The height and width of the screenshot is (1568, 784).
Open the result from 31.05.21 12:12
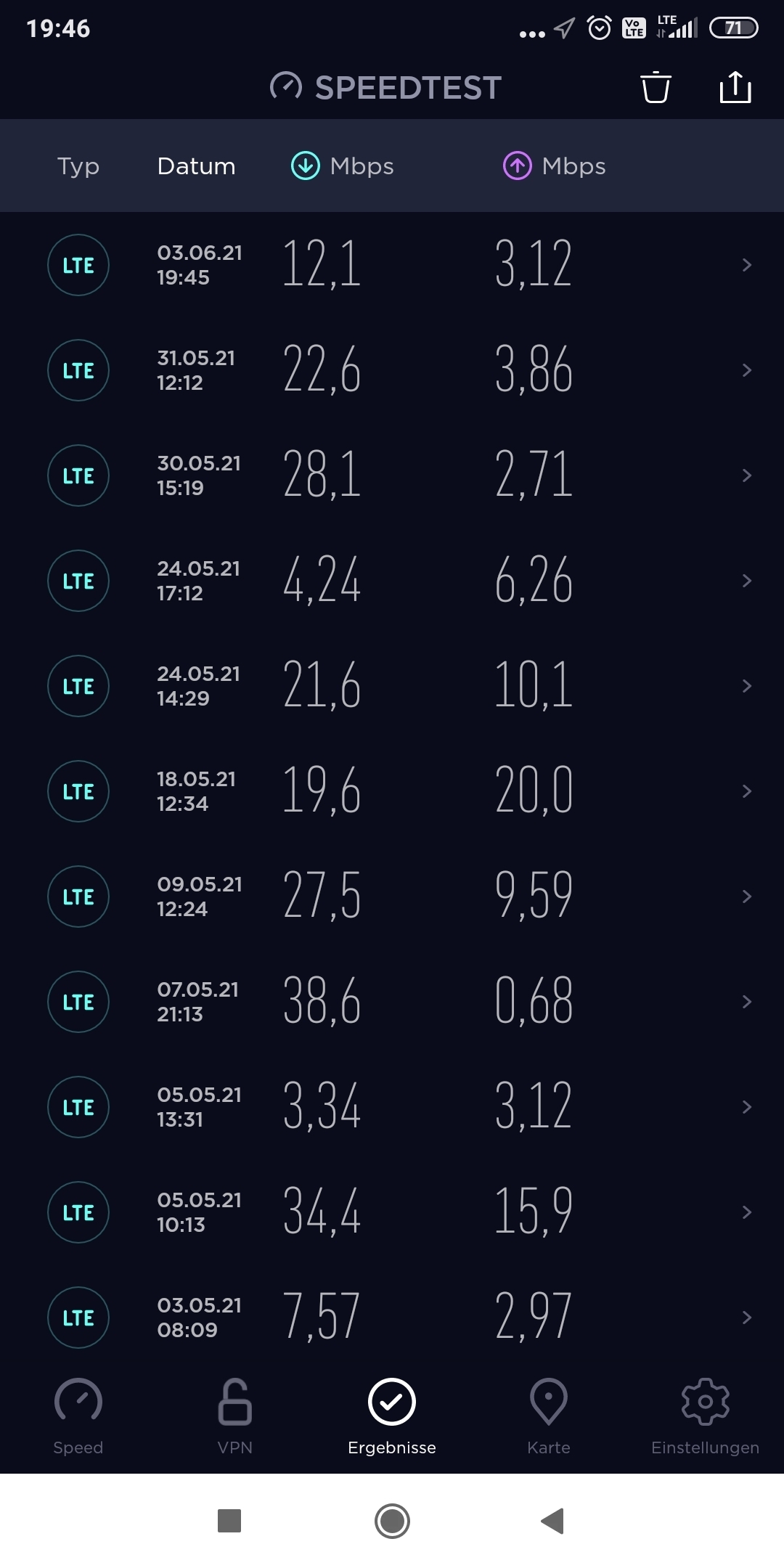[x=392, y=370]
